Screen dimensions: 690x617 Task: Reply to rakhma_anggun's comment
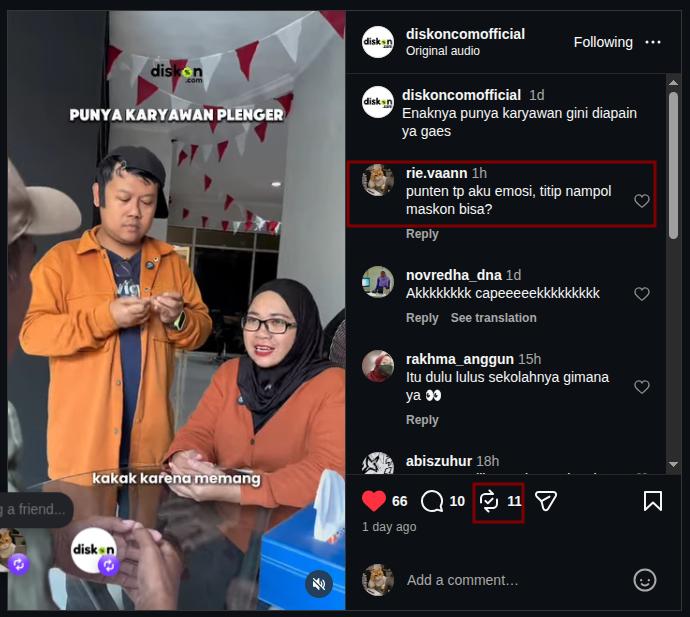[x=422, y=420]
